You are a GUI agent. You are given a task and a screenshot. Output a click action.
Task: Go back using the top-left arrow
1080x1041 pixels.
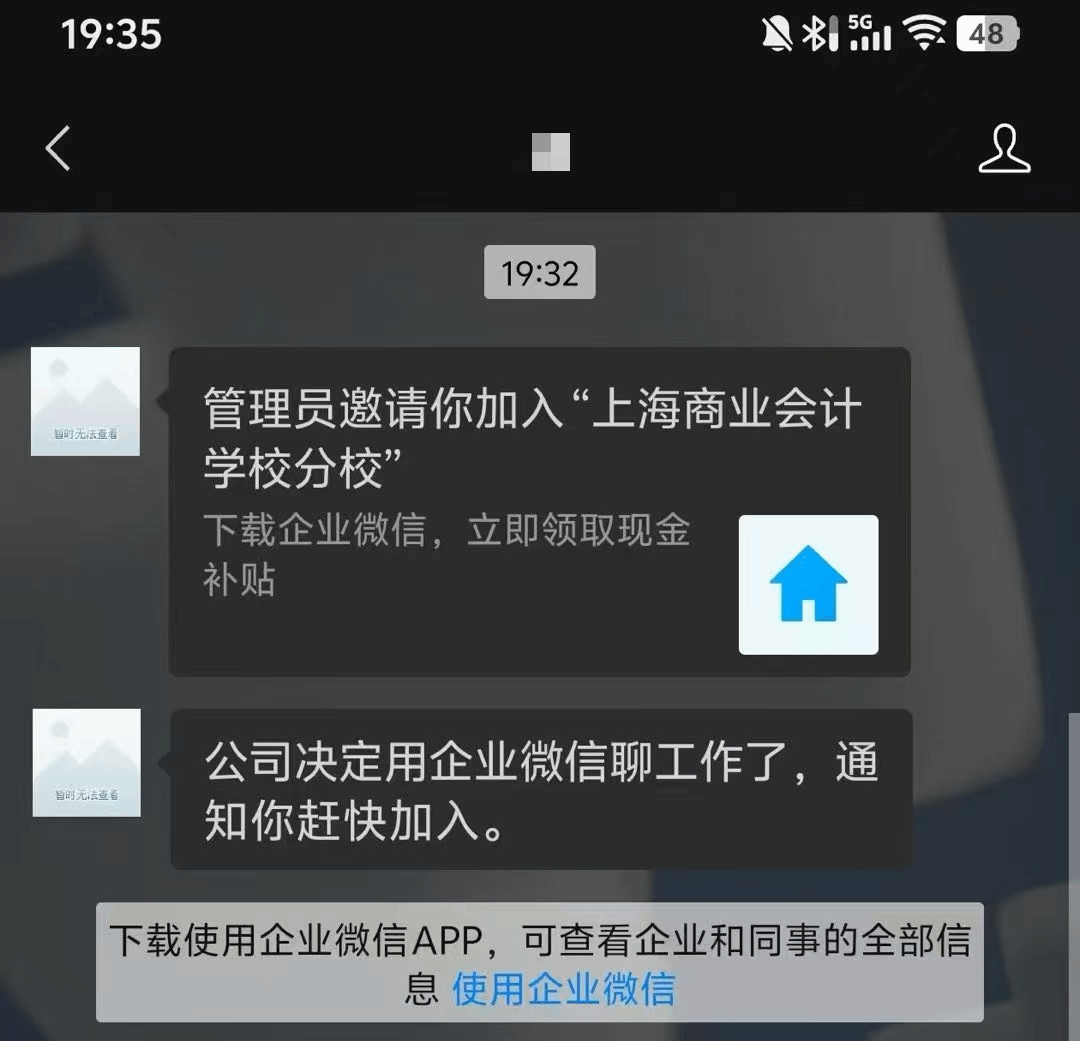pos(58,150)
